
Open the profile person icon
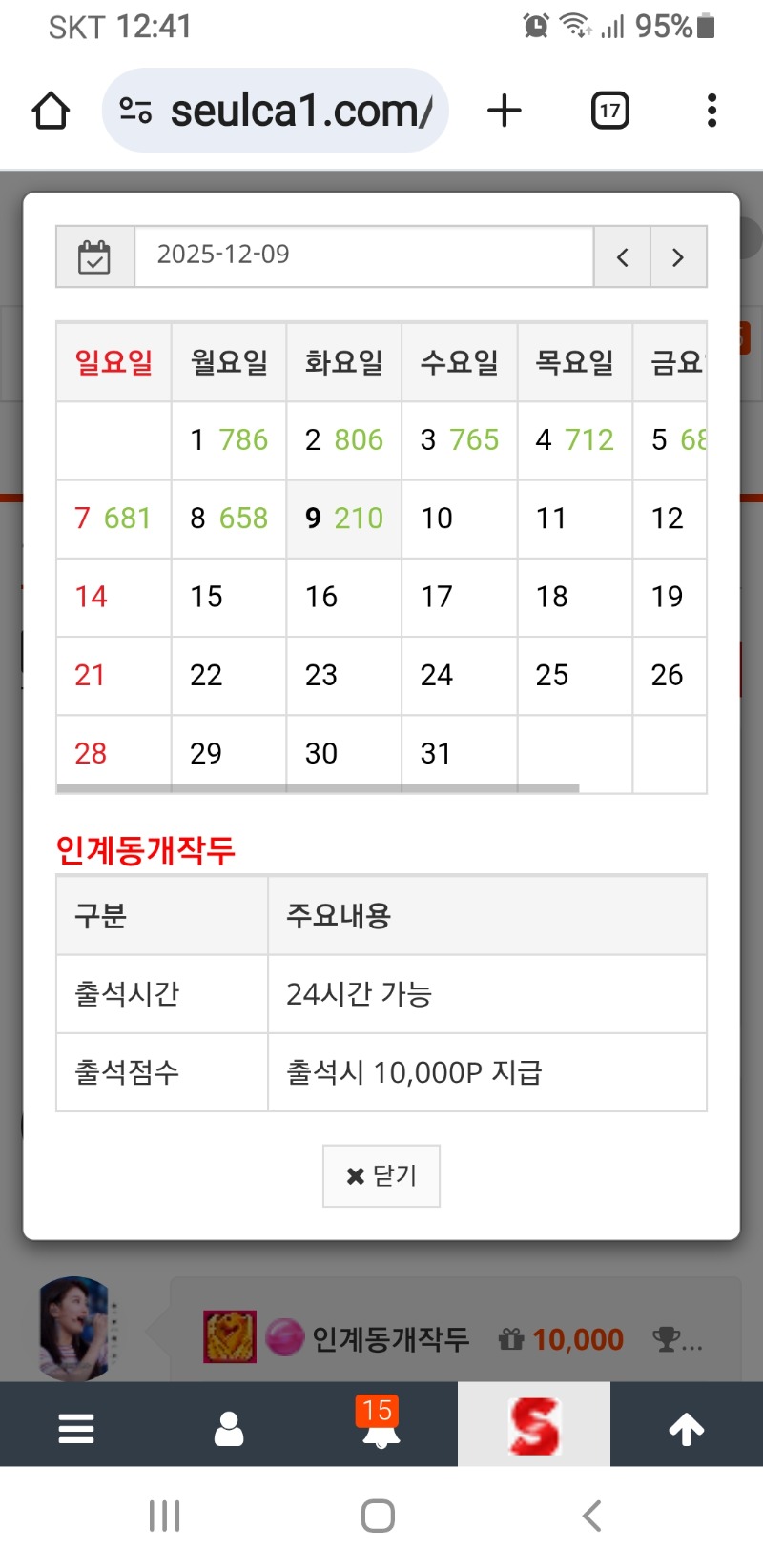[x=228, y=1427]
